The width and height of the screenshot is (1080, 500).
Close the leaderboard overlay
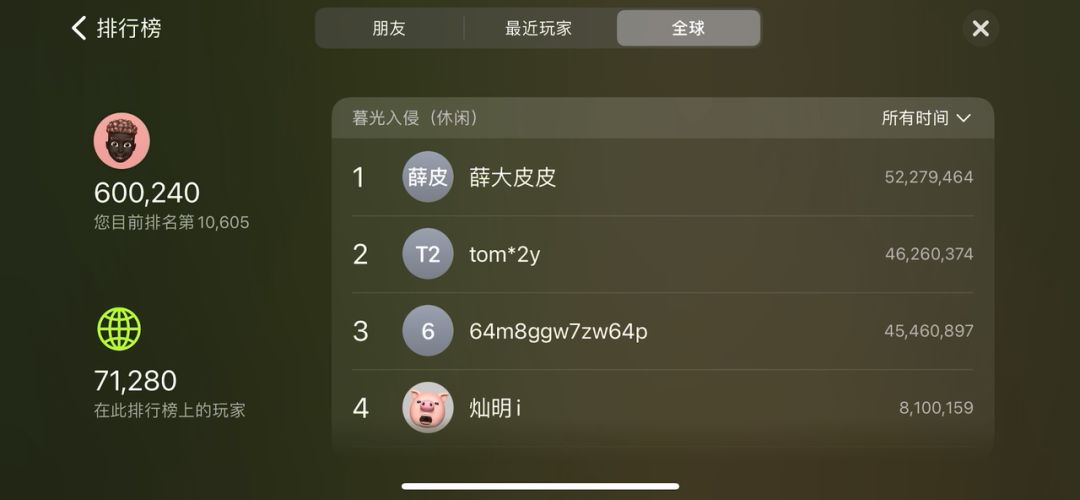(x=980, y=28)
